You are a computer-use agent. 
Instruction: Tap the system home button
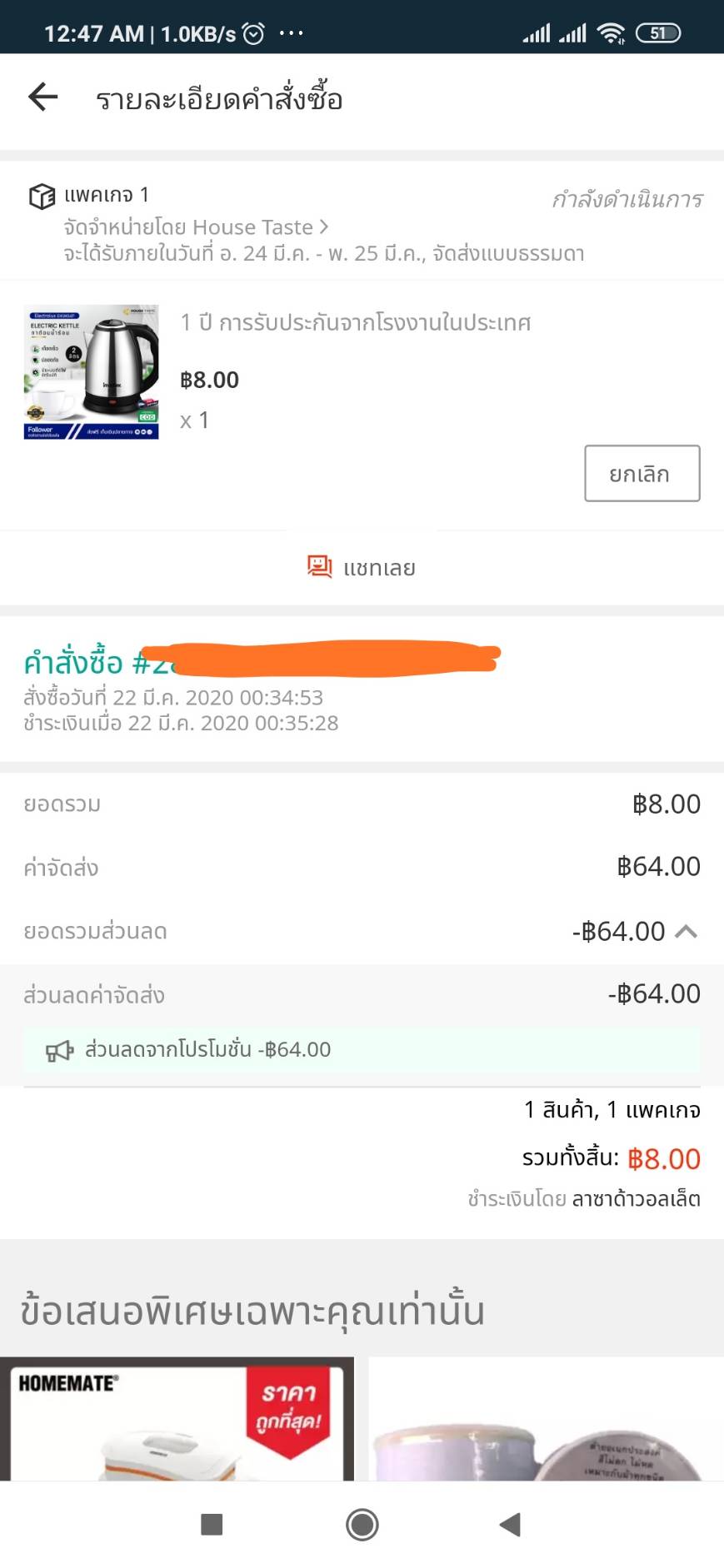(362, 1525)
